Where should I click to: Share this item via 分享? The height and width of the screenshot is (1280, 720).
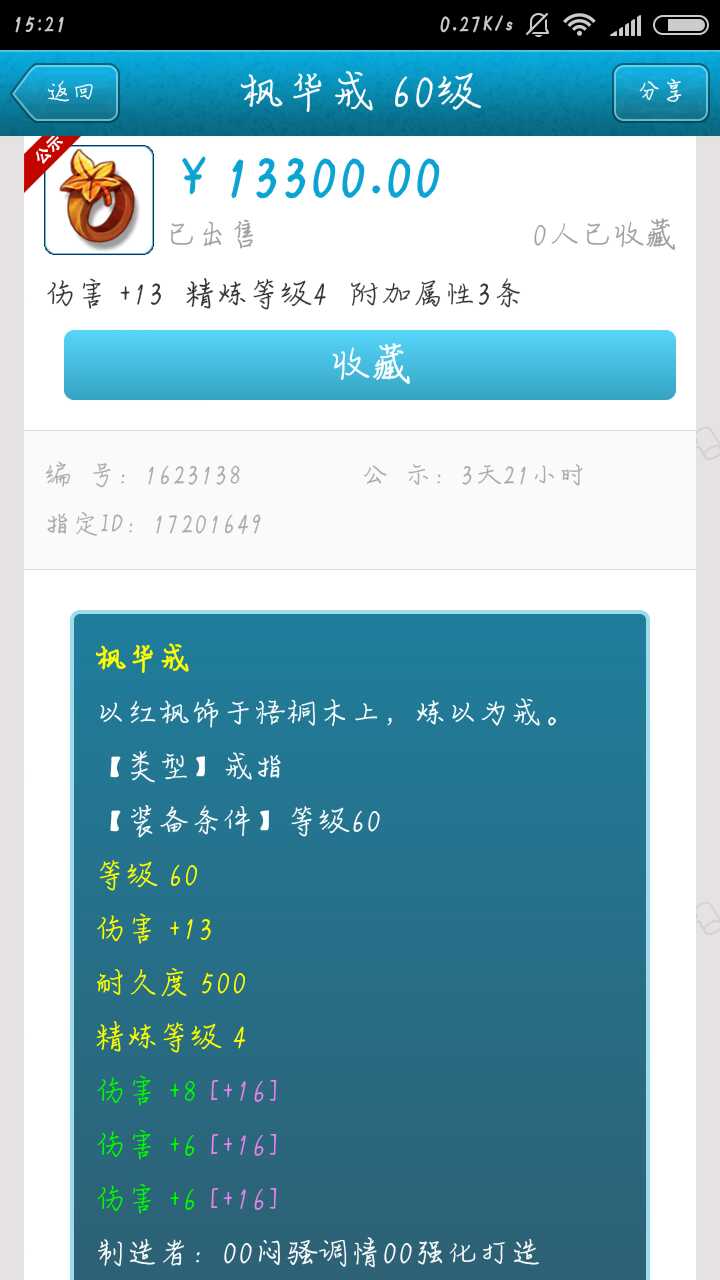660,93
